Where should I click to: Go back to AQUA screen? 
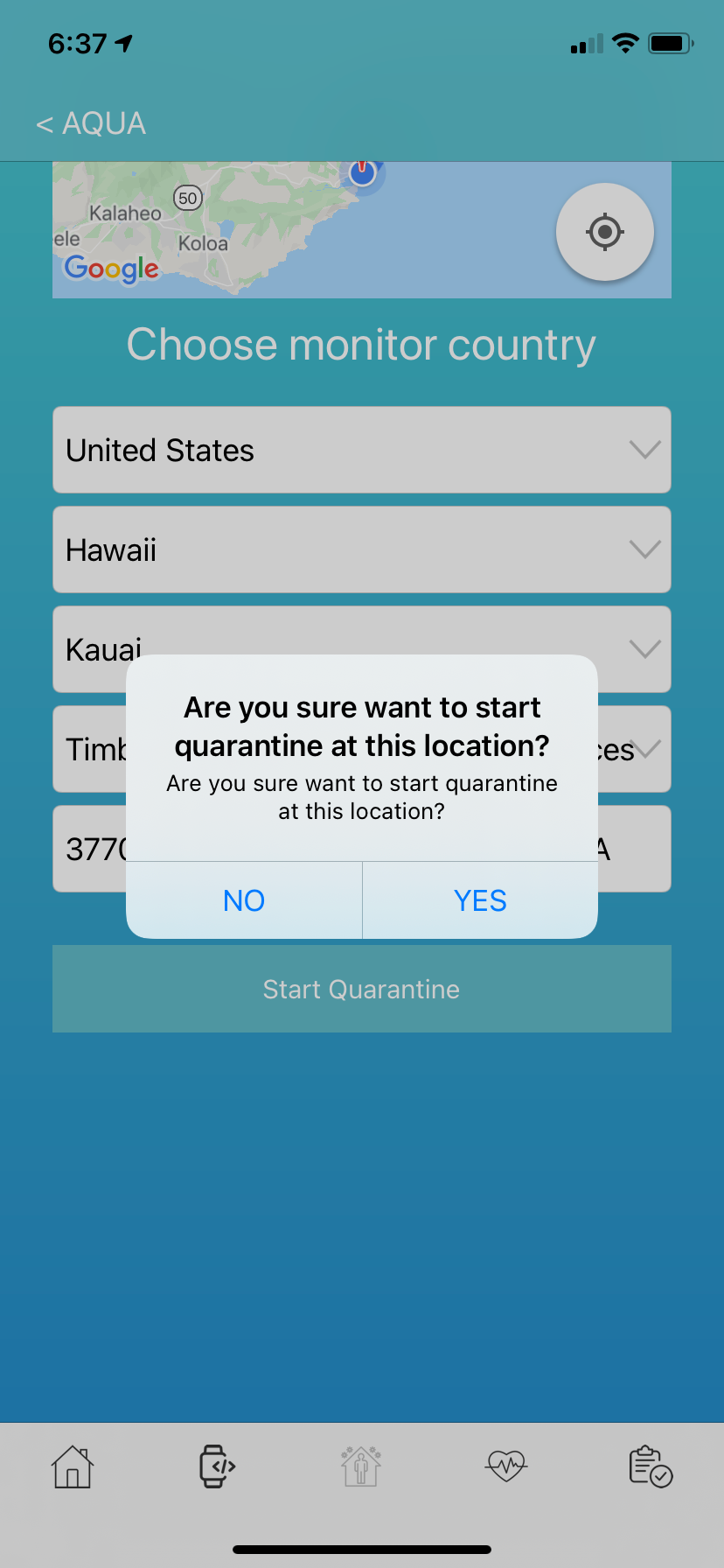point(91,123)
